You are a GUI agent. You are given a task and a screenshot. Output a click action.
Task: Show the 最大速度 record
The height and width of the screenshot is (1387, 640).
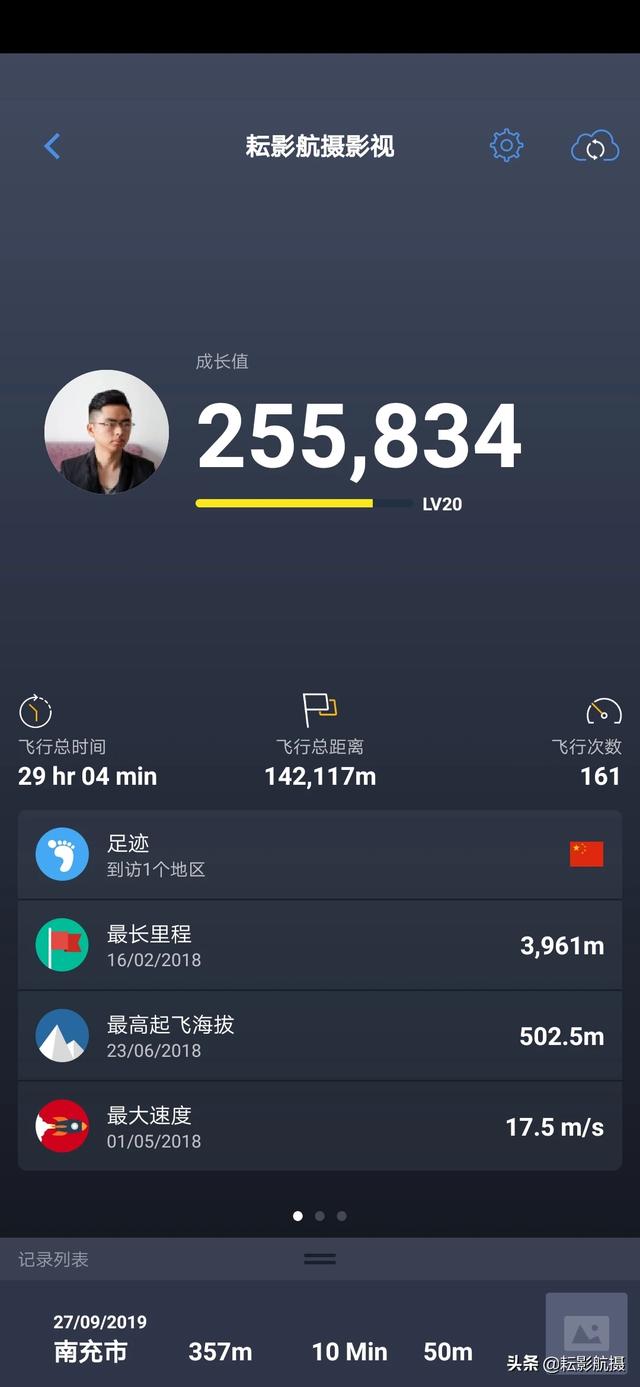[319, 1127]
